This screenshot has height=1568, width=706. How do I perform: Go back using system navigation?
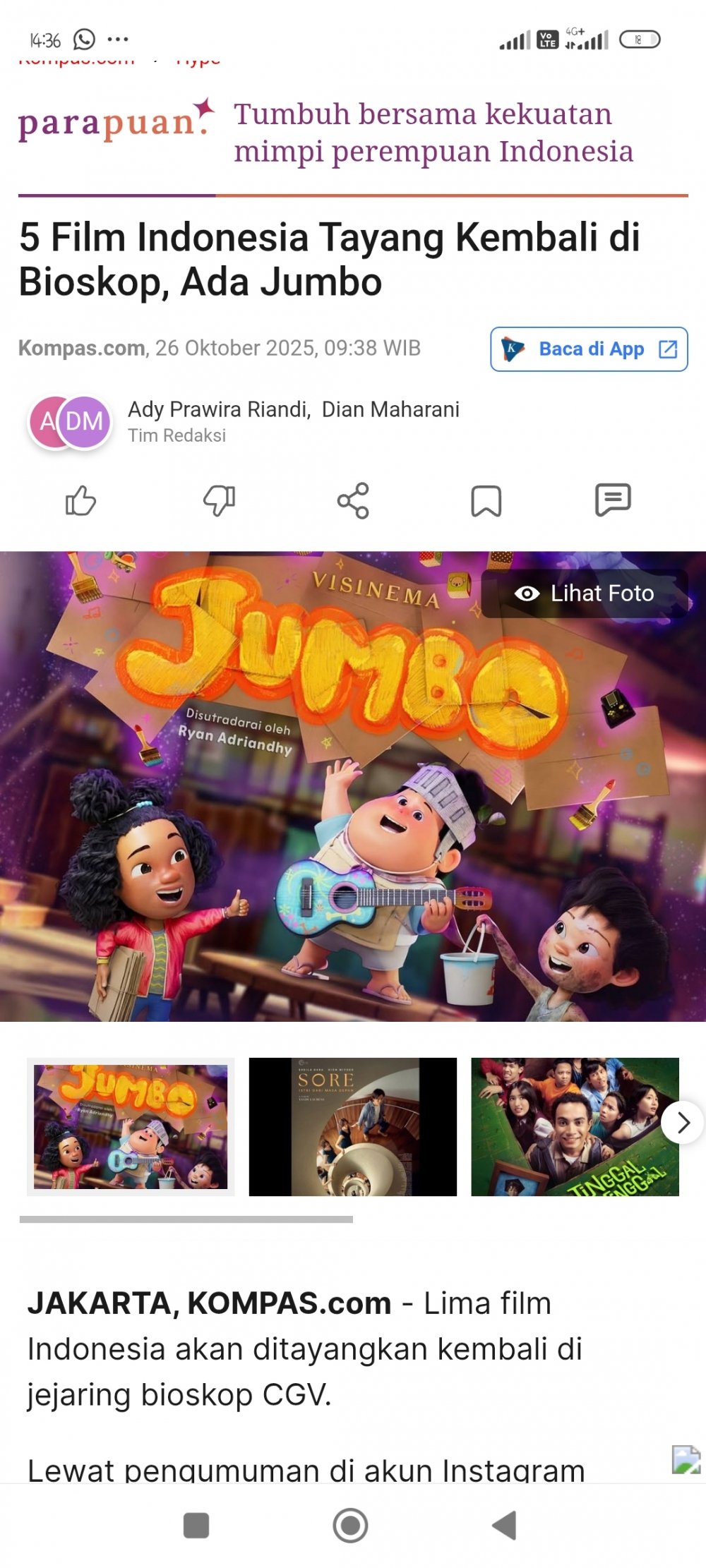[x=504, y=1525]
